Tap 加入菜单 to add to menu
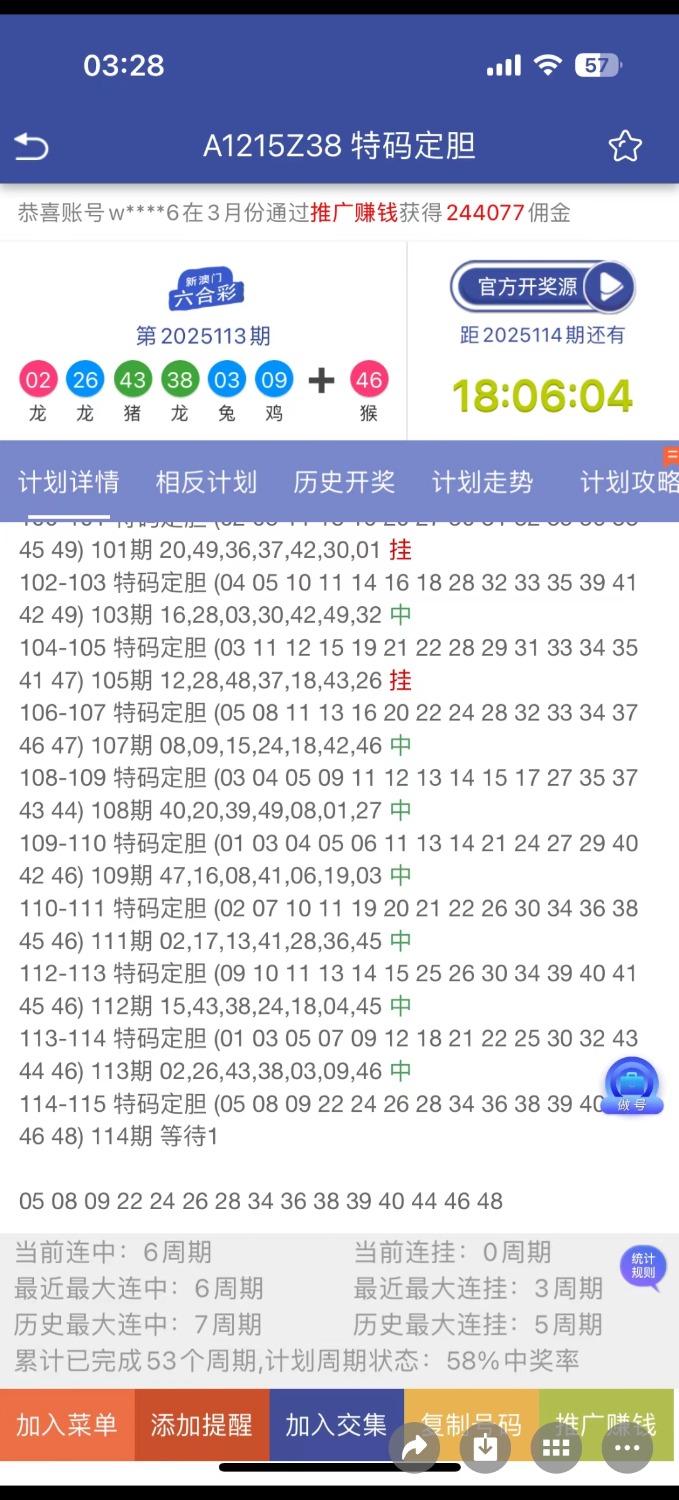 click(67, 1425)
